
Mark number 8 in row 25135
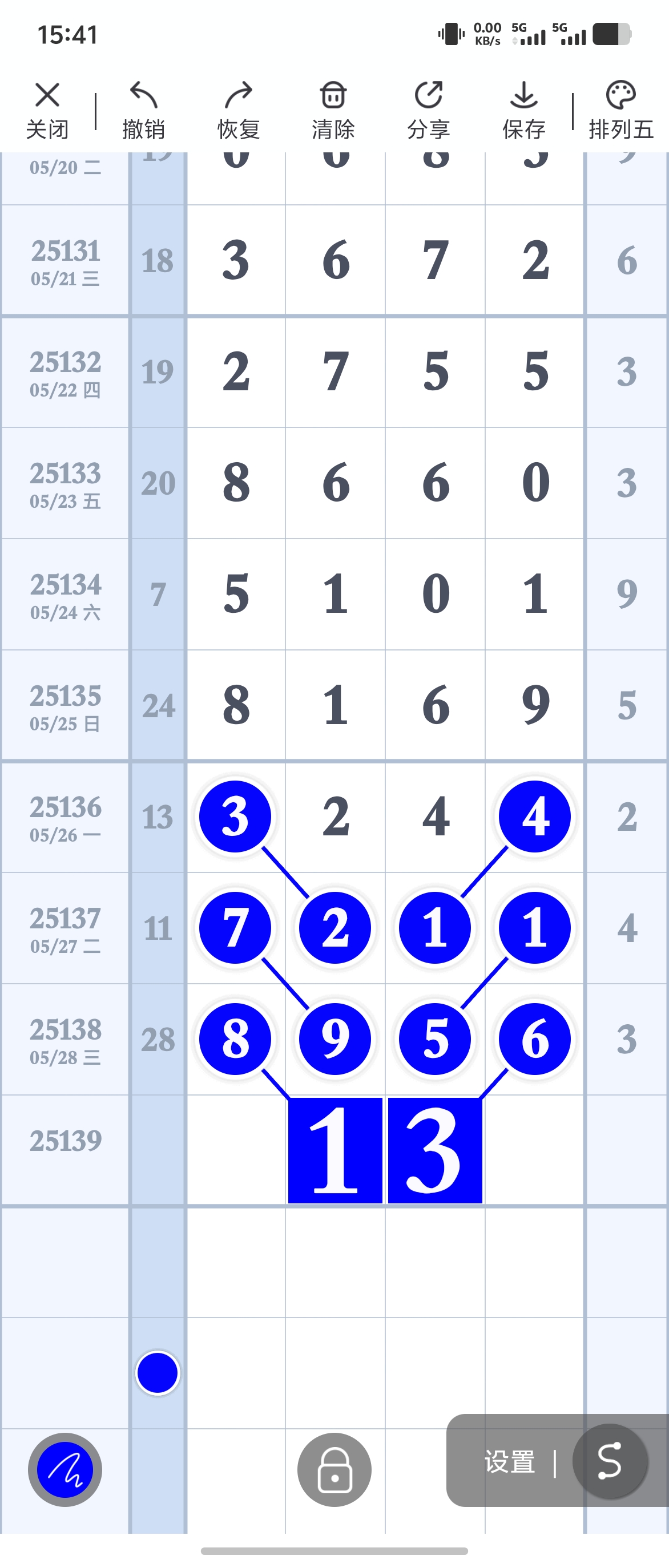point(236,705)
